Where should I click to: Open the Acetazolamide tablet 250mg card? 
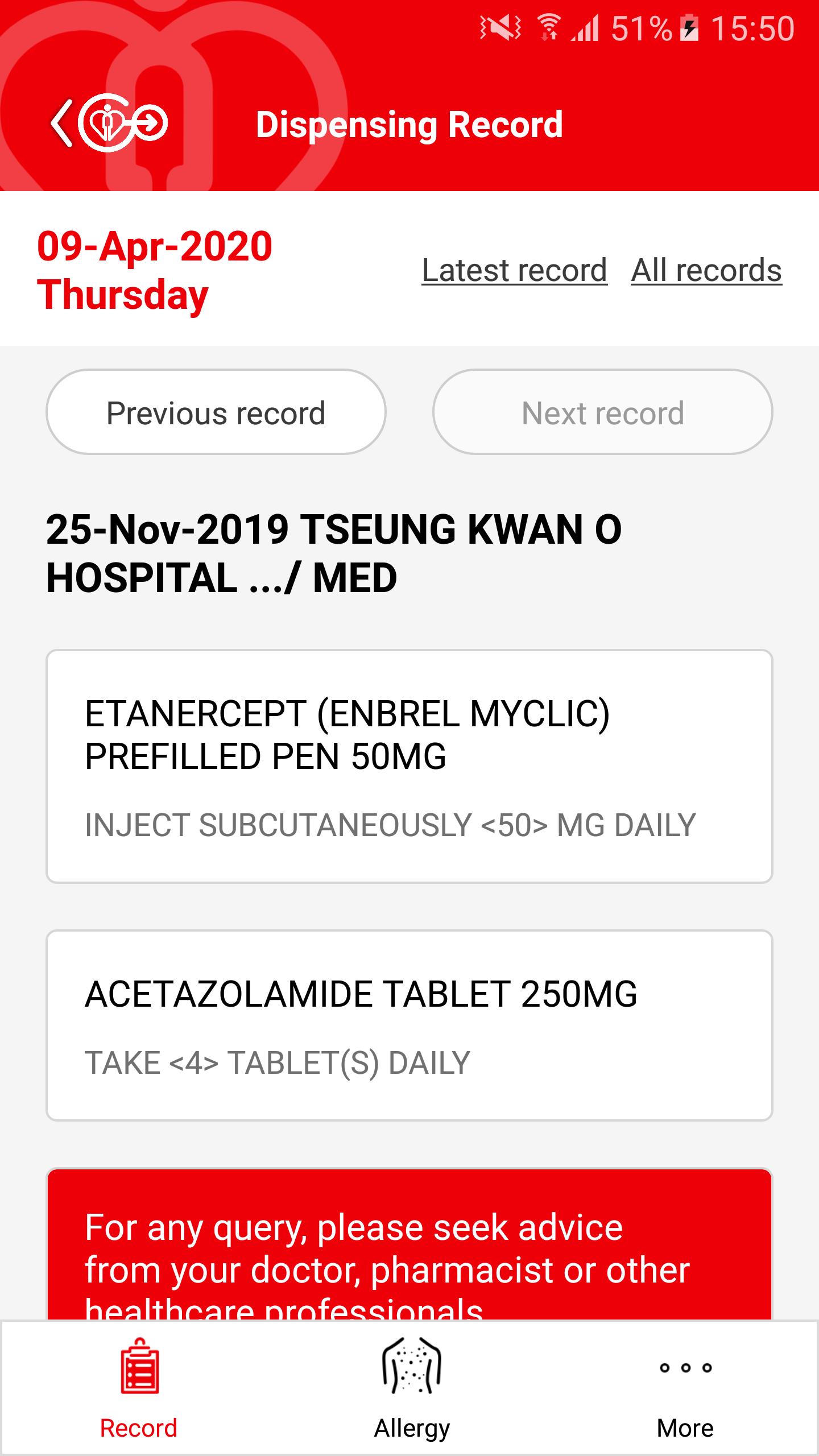tap(409, 1025)
